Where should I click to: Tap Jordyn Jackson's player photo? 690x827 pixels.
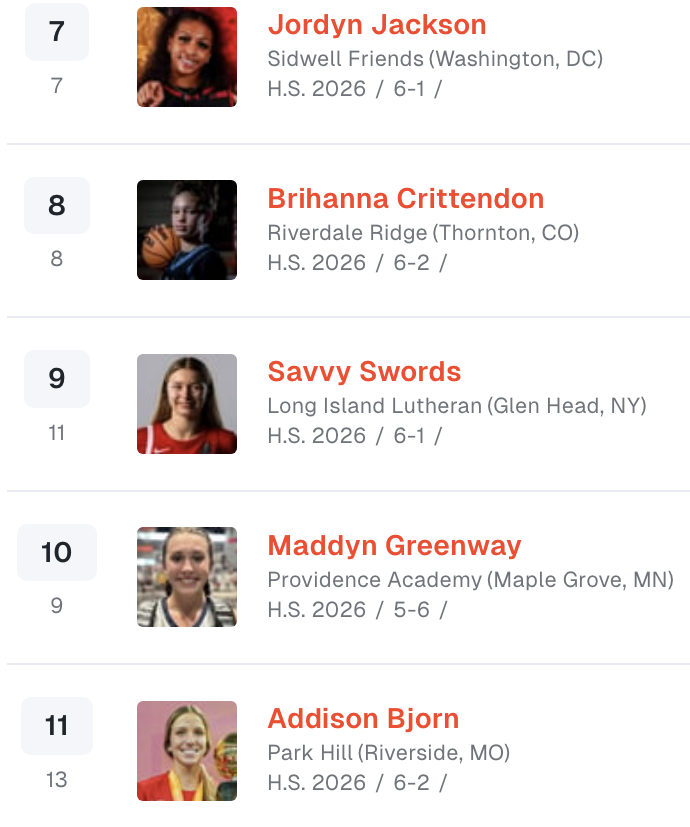pyautogui.click(x=187, y=57)
